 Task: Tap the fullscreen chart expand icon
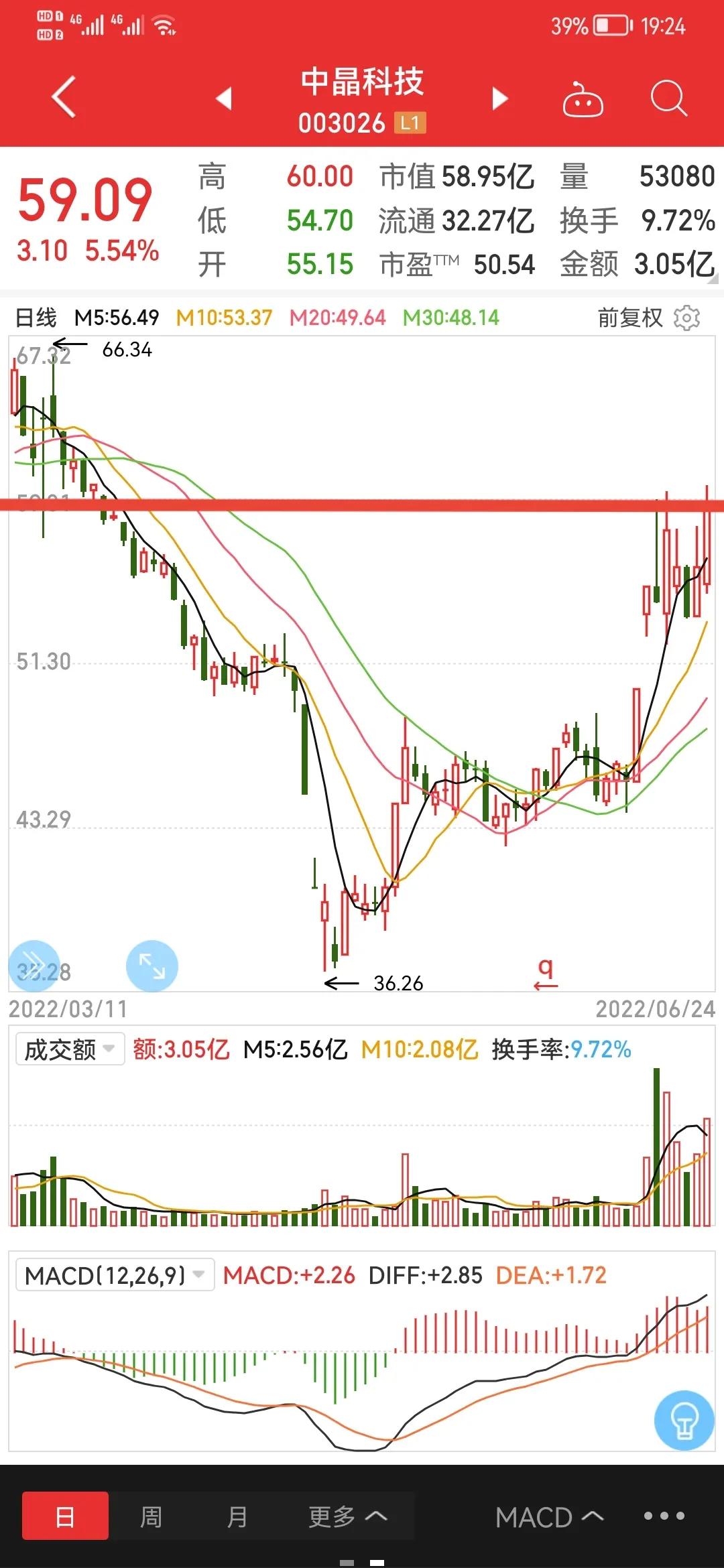pyautogui.click(x=153, y=964)
